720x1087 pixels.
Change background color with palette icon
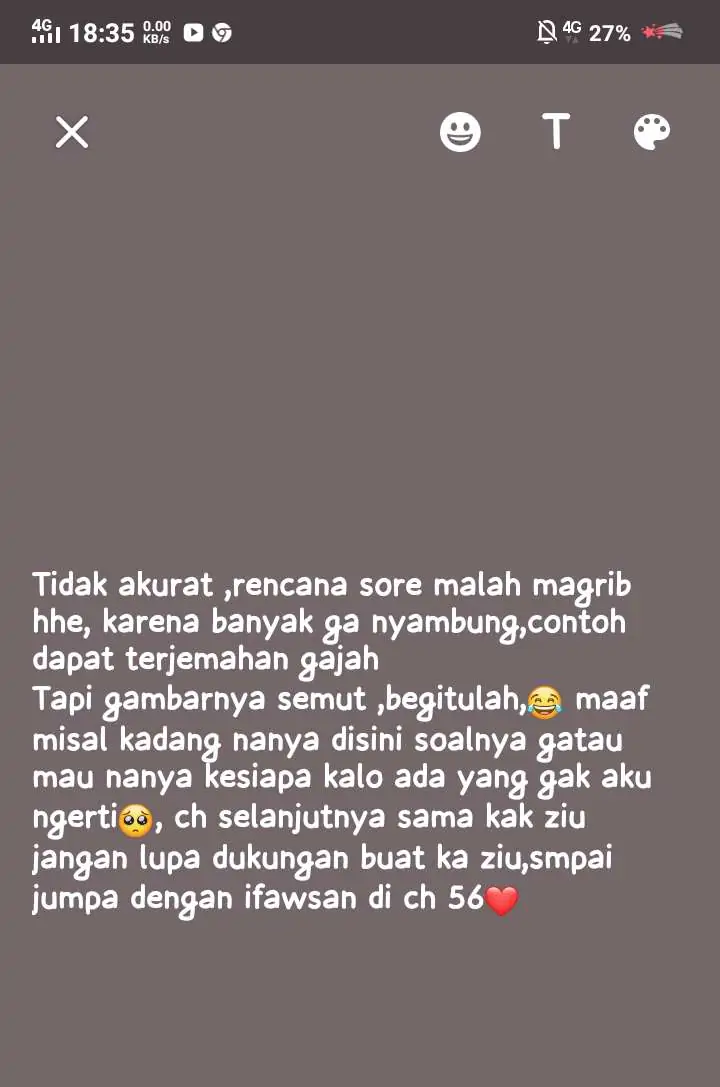pyautogui.click(x=652, y=132)
